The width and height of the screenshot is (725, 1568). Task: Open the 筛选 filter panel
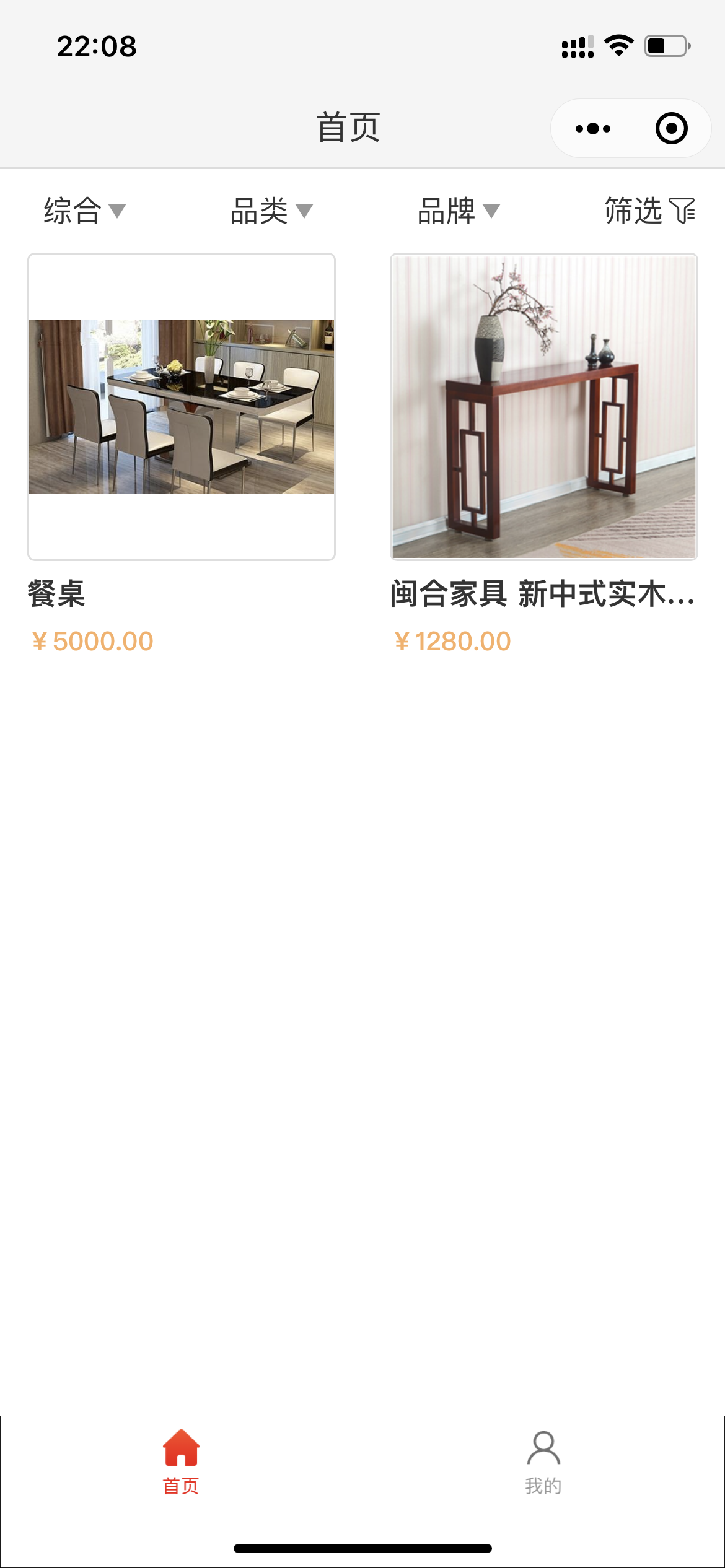649,211
